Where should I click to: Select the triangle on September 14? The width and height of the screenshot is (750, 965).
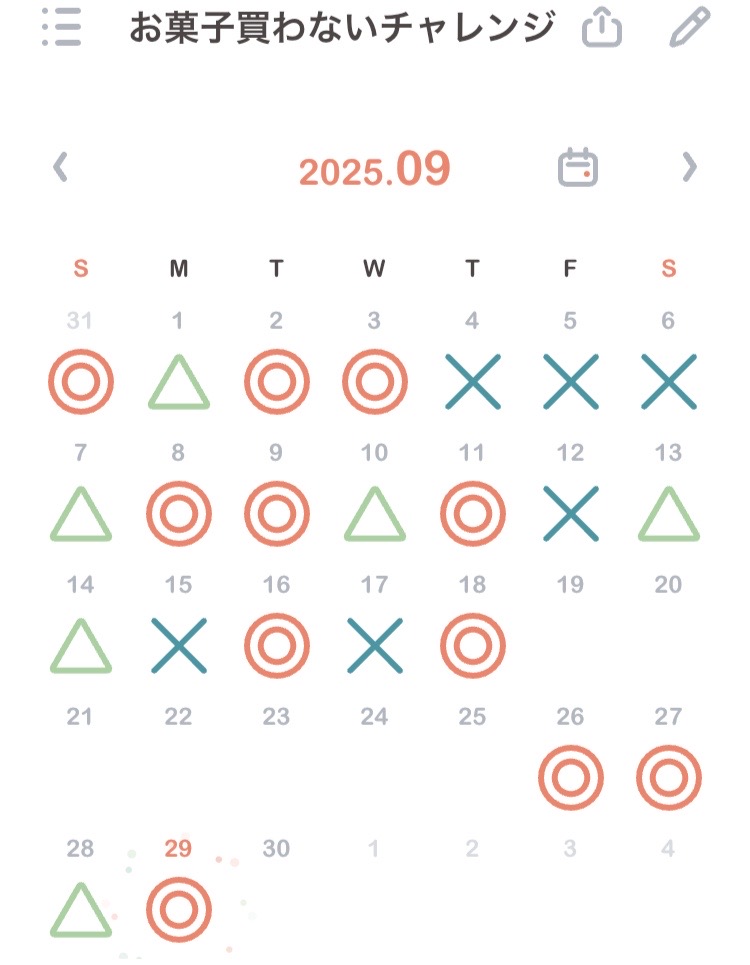click(x=81, y=646)
